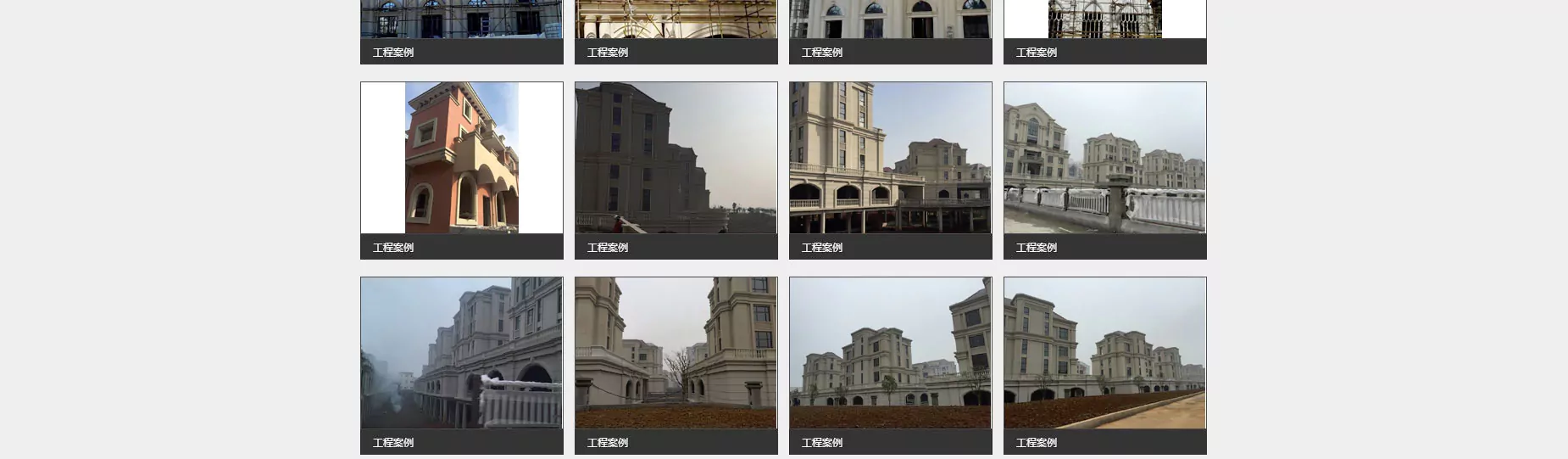The image size is (1568, 459).
Task: Open the case card with the dark building silhouette
Action: tap(676, 159)
